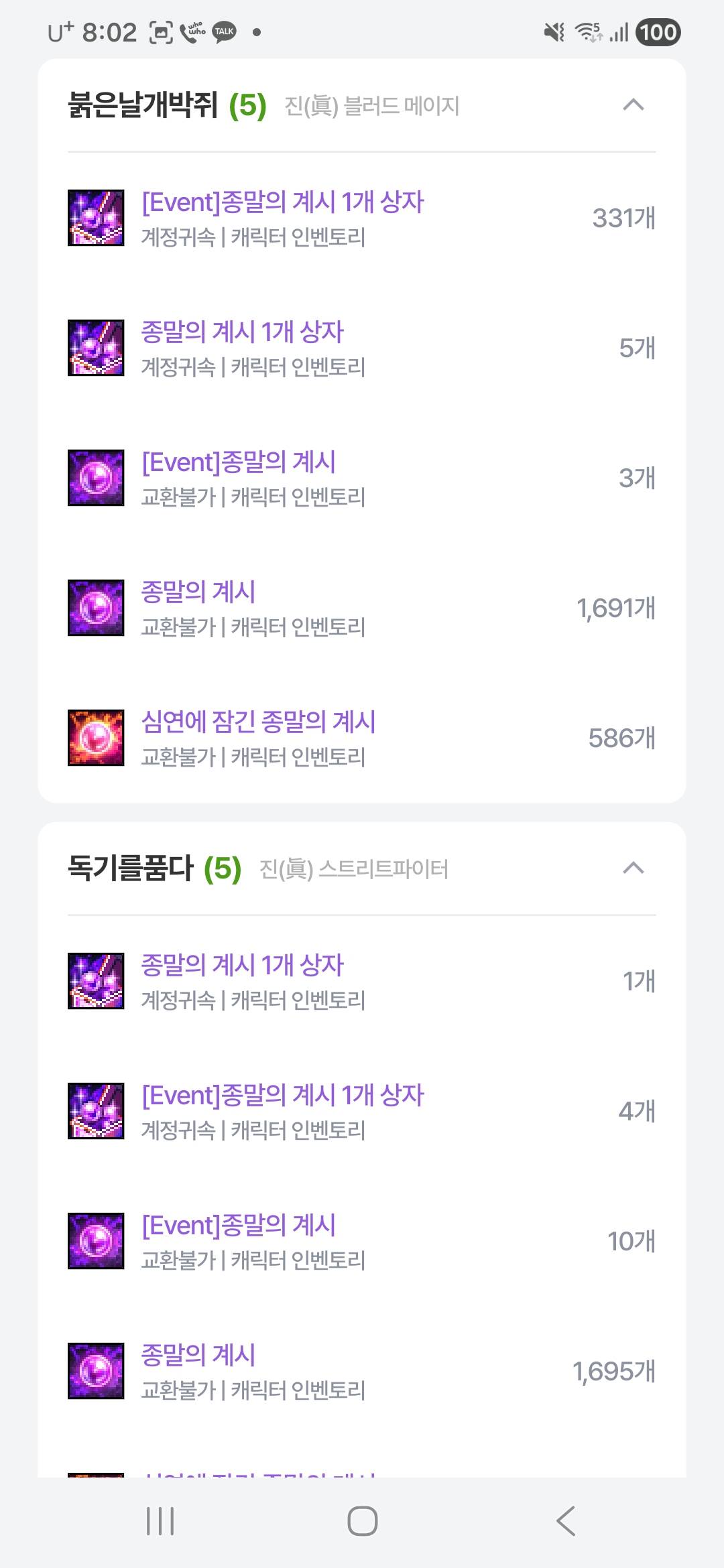Image resolution: width=724 pixels, height=1568 pixels.
Task: Open 독기를품다's [Event]종말의 계시 item with 10개
Action: coord(238,1226)
